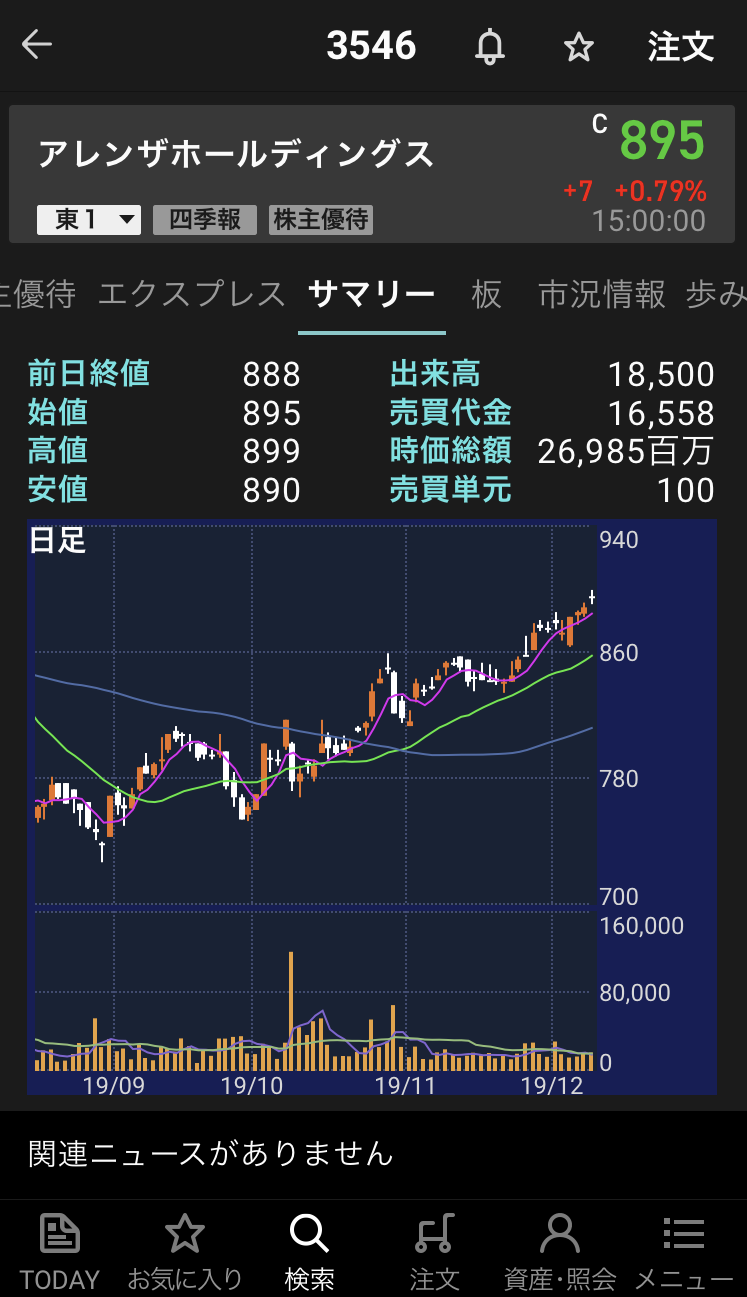The image size is (747, 1297).
Task: Go to TODAY in bottom navigation
Action: point(60,1250)
